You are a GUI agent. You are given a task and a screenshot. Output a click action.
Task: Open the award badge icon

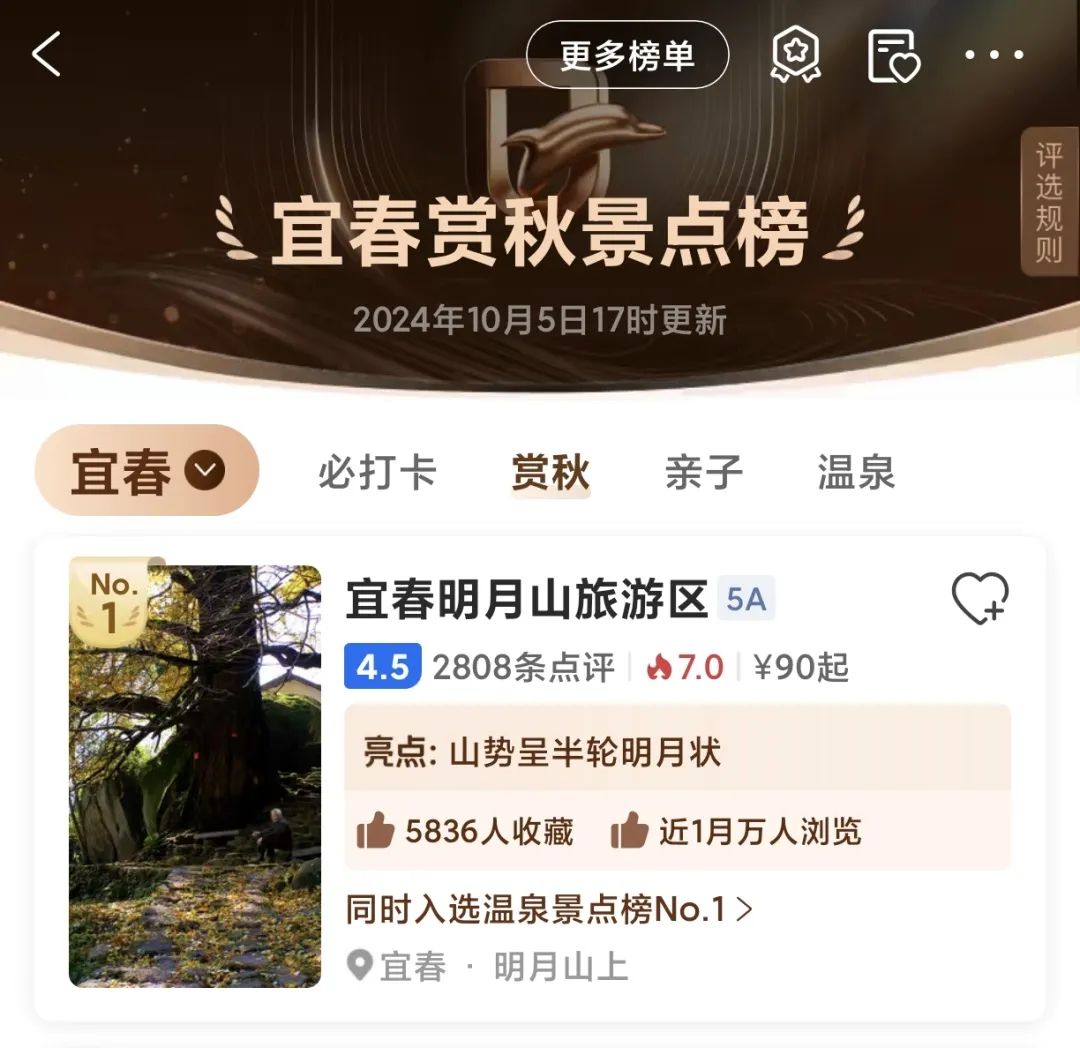[795, 55]
